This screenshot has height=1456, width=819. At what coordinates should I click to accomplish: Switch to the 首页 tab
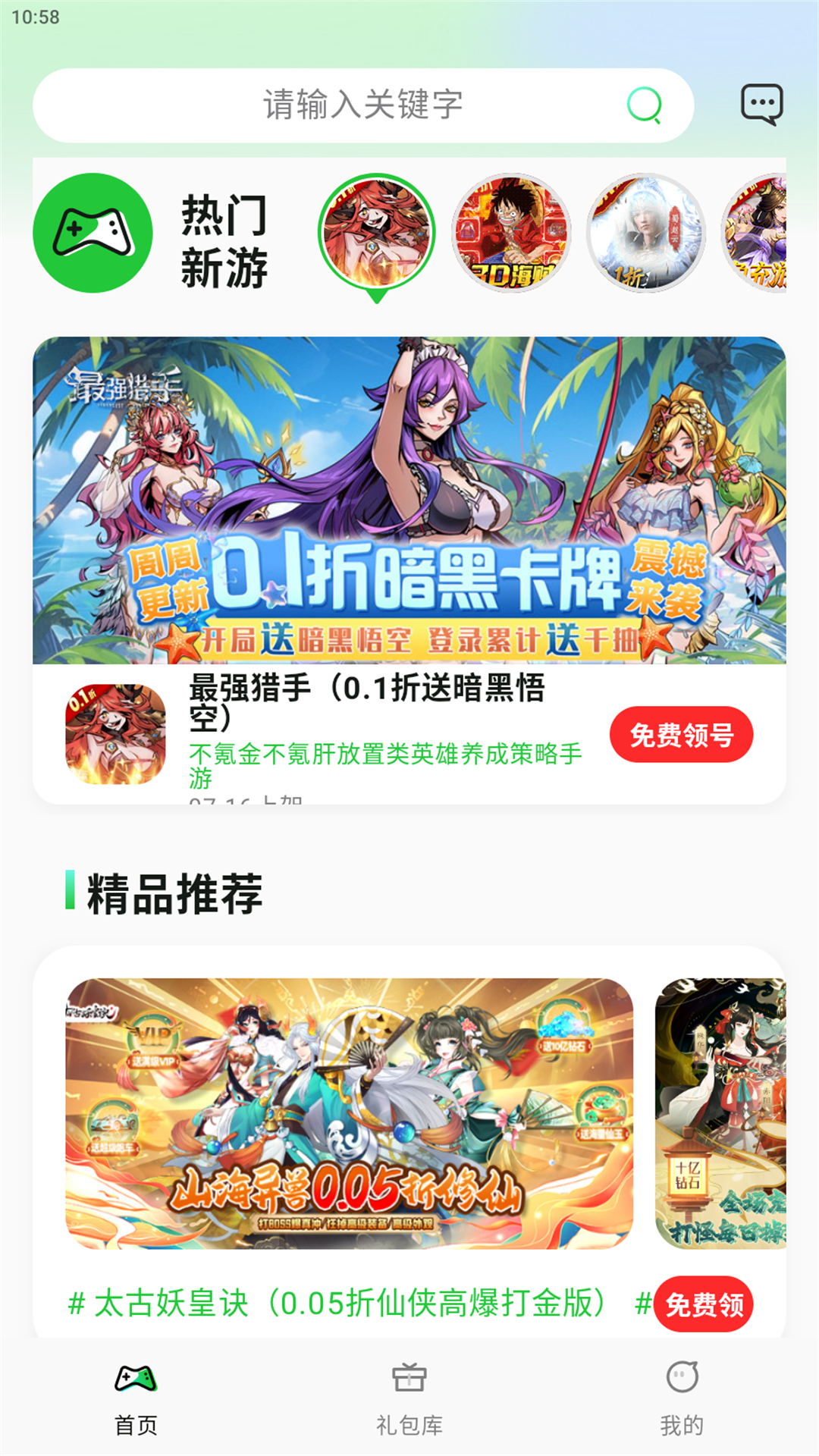coord(136,1409)
